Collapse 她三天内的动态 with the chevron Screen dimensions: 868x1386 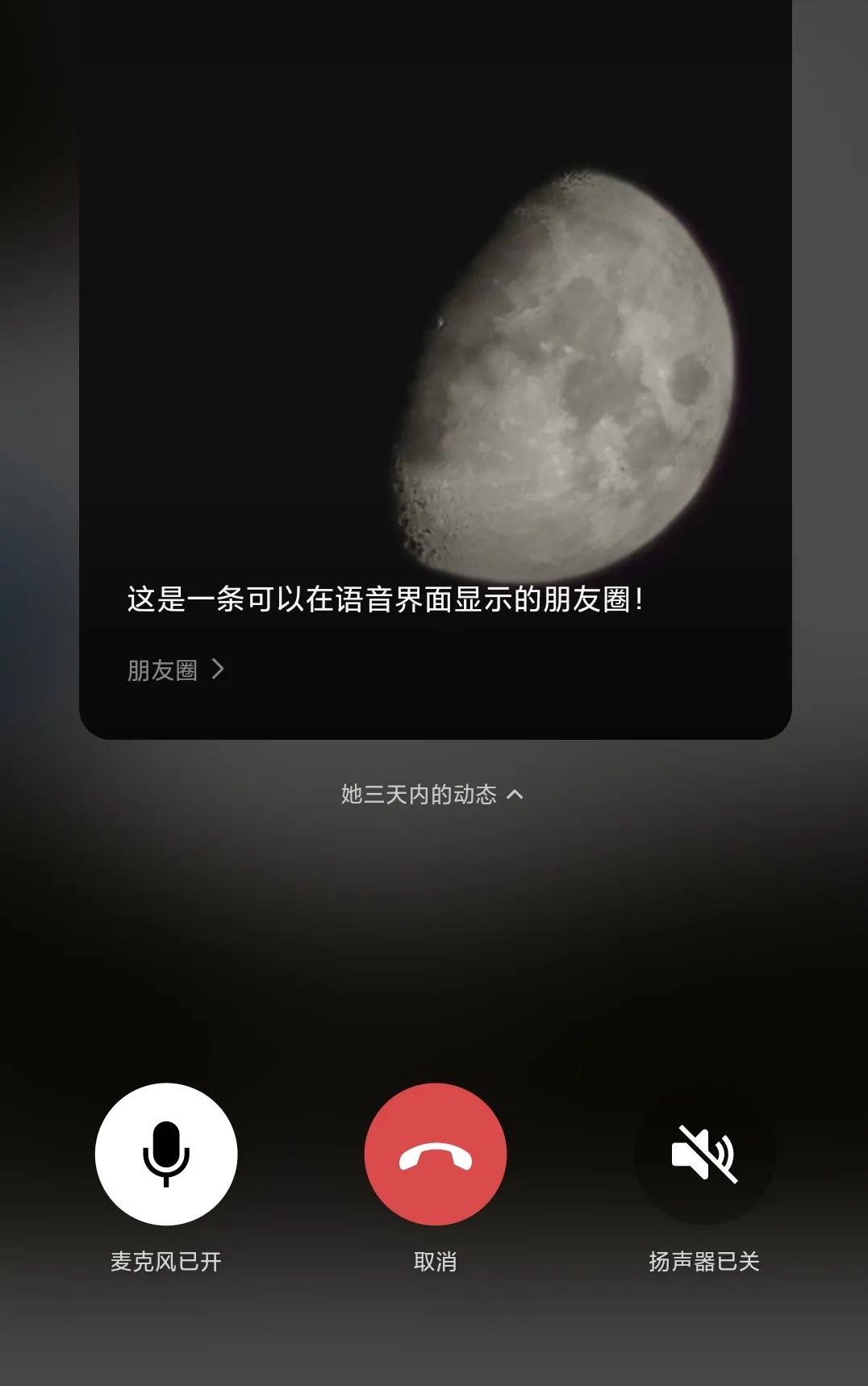point(515,795)
